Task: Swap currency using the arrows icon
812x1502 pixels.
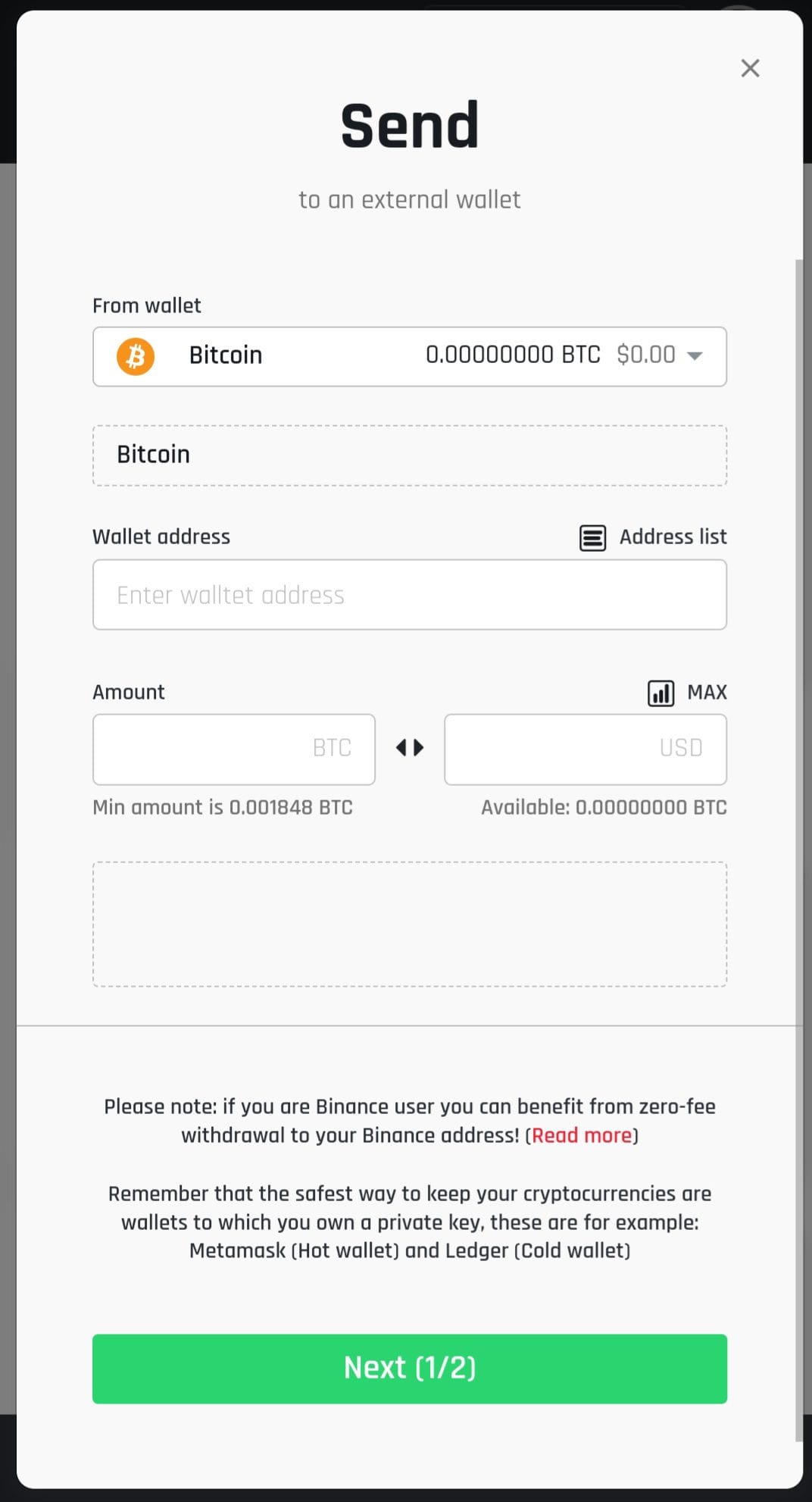Action: pos(410,748)
